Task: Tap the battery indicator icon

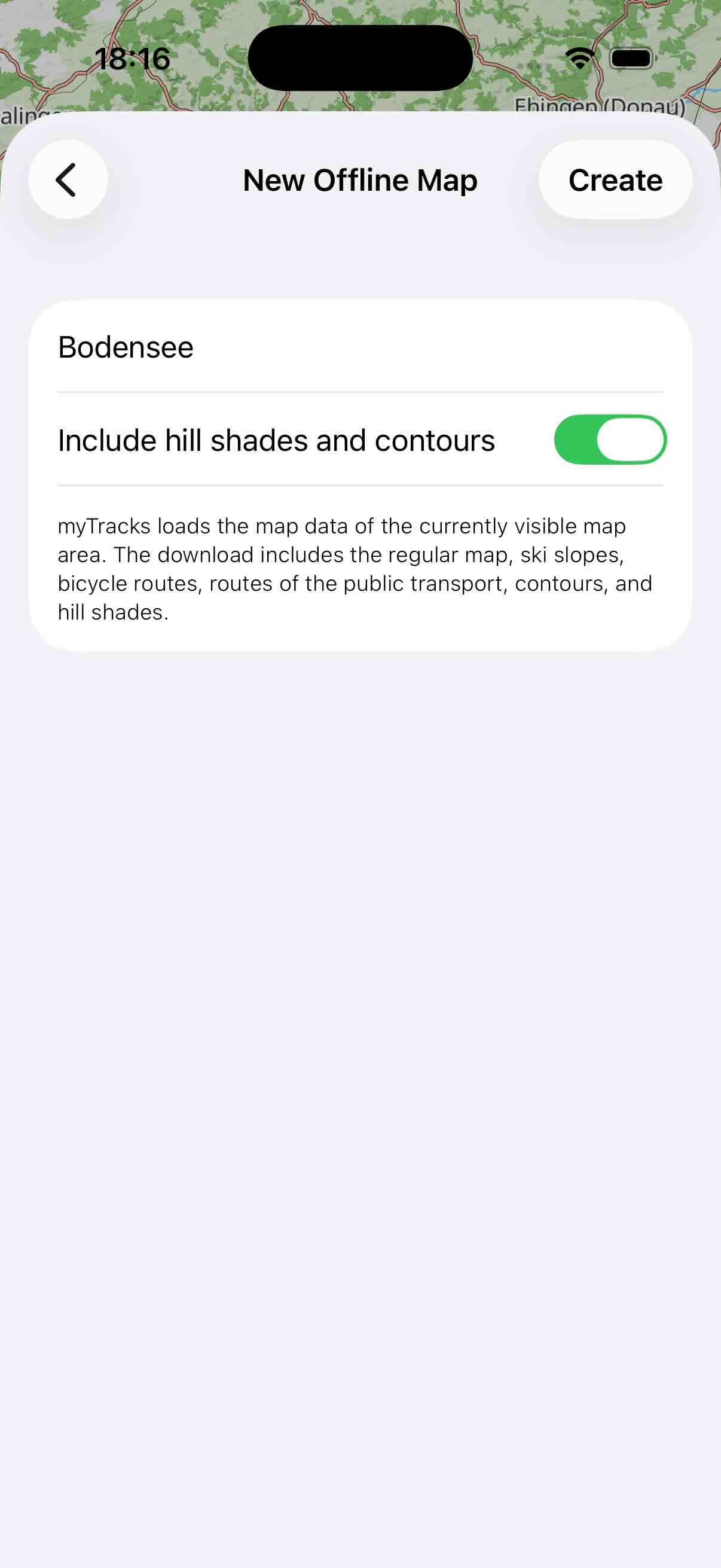Action: [633, 58]
